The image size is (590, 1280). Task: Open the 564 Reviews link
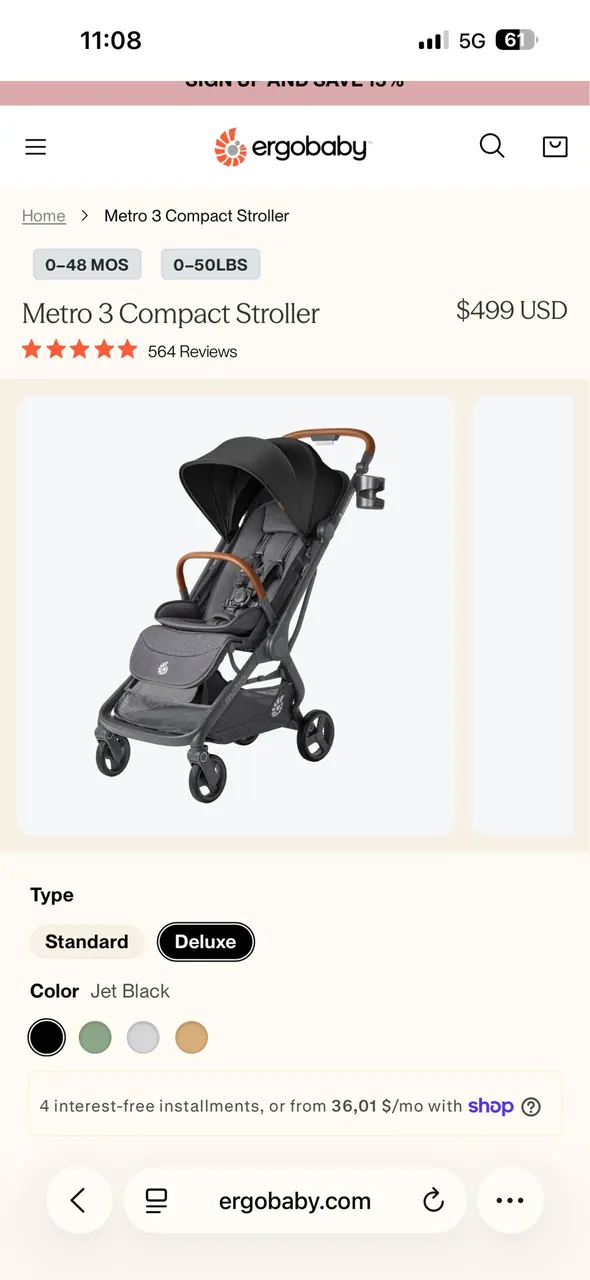[x=192, y=352]
